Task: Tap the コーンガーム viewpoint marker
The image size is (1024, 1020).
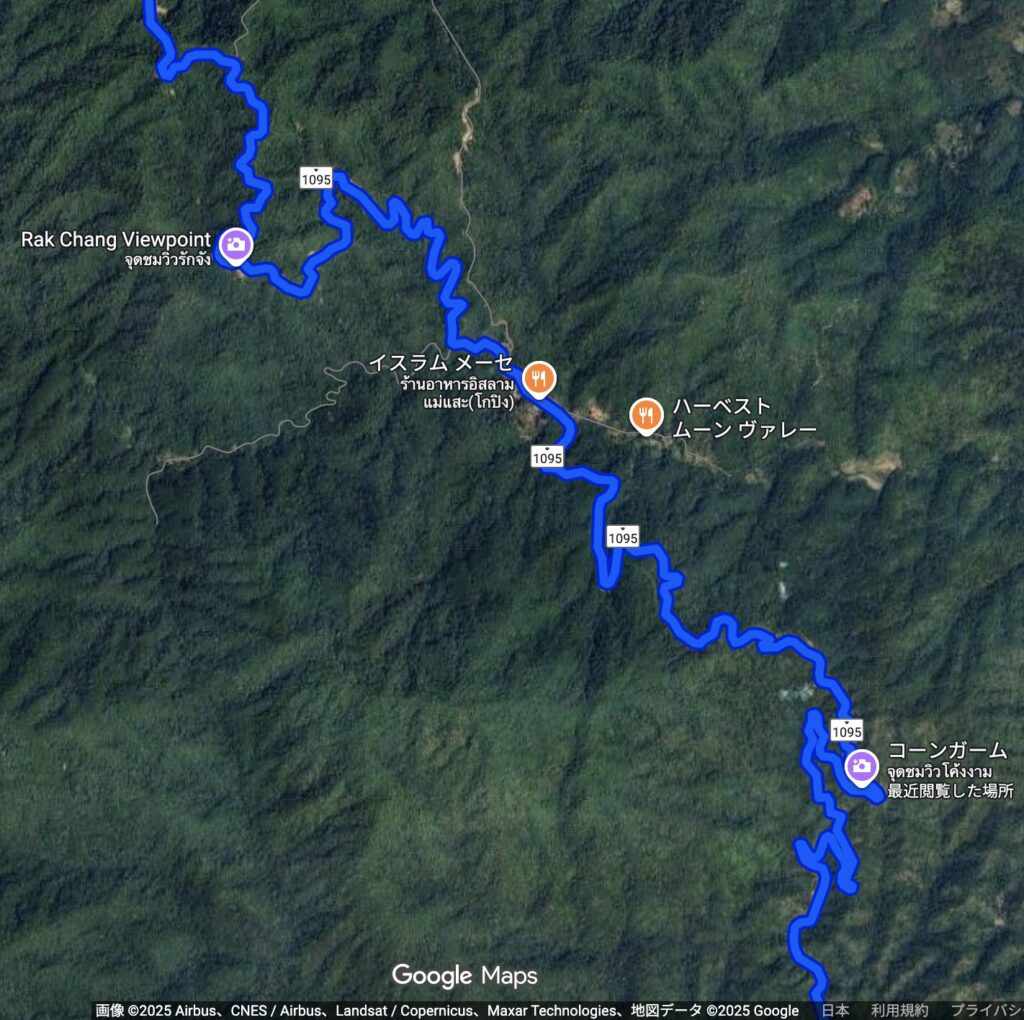Action: (861, 767)
